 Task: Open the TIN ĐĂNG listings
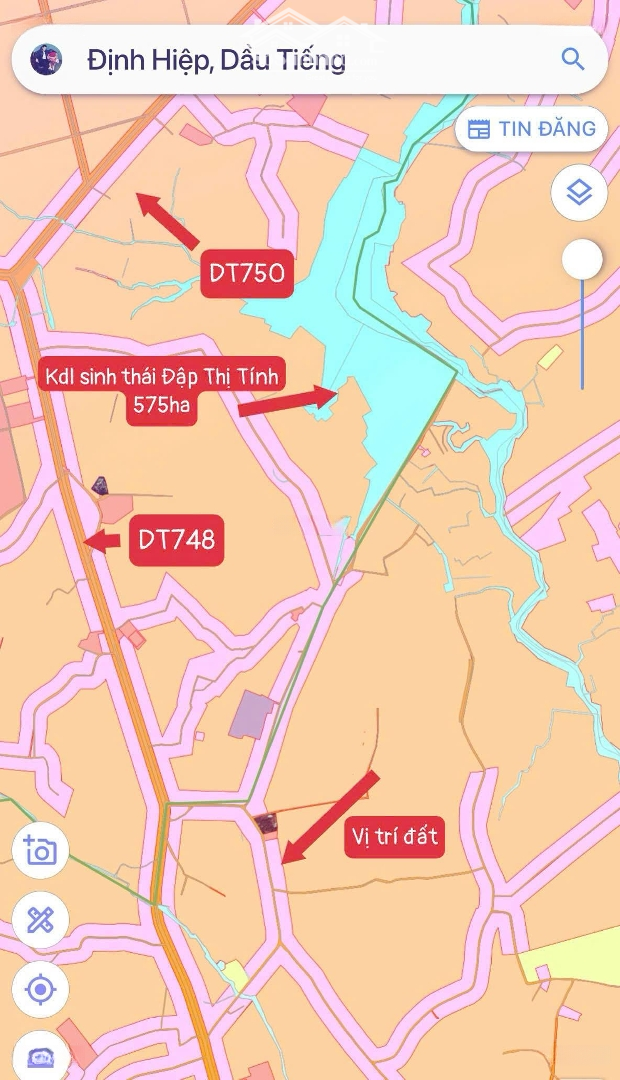[x=532, y=128]
